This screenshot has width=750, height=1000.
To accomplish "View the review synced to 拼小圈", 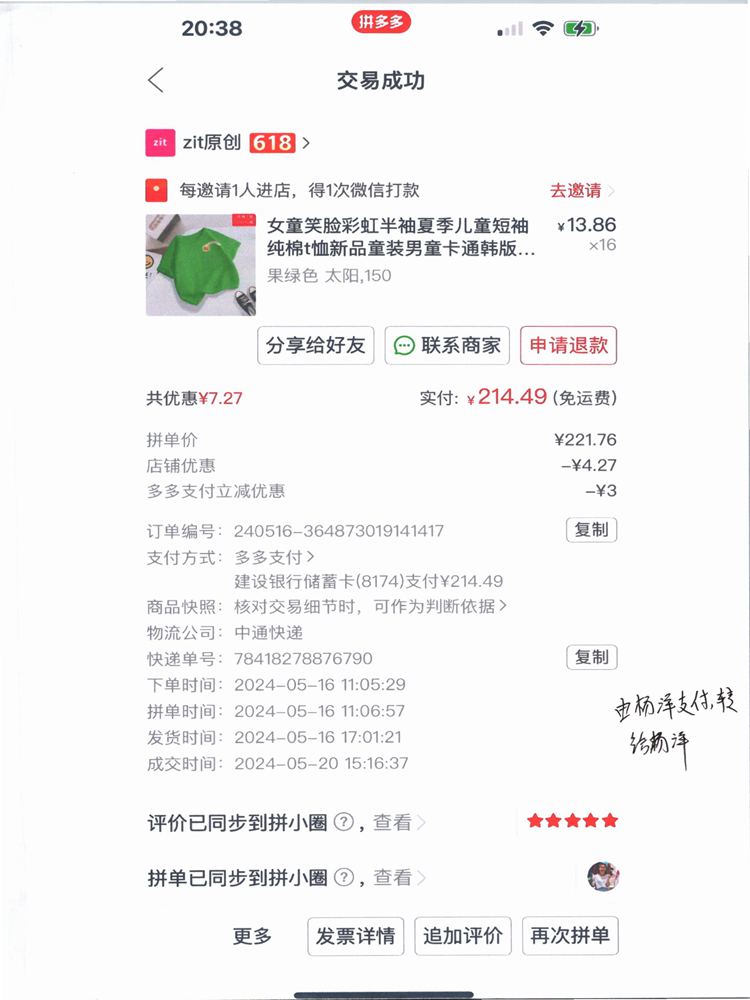I will click(x=398, y=823).
